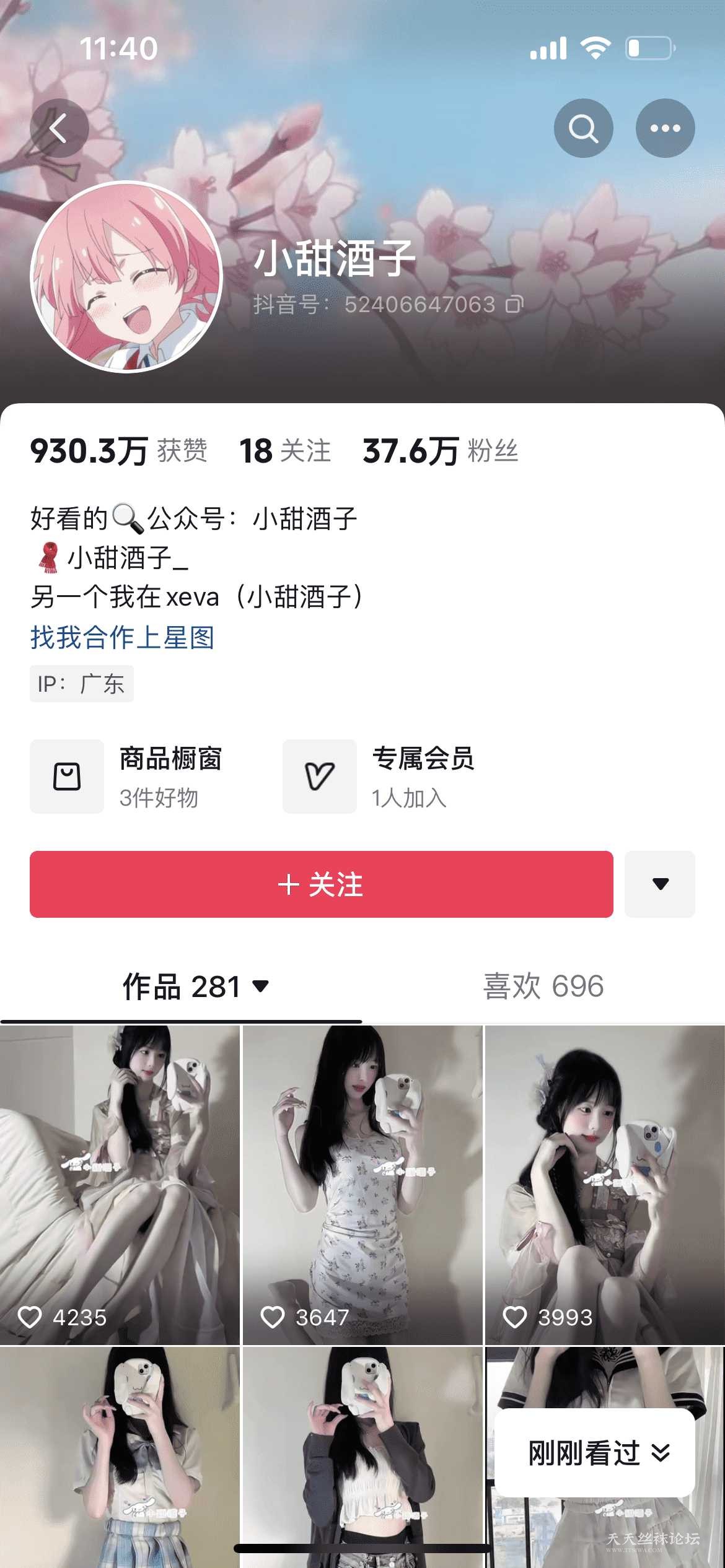View the profile avatar picture

[x=126, y=277]
